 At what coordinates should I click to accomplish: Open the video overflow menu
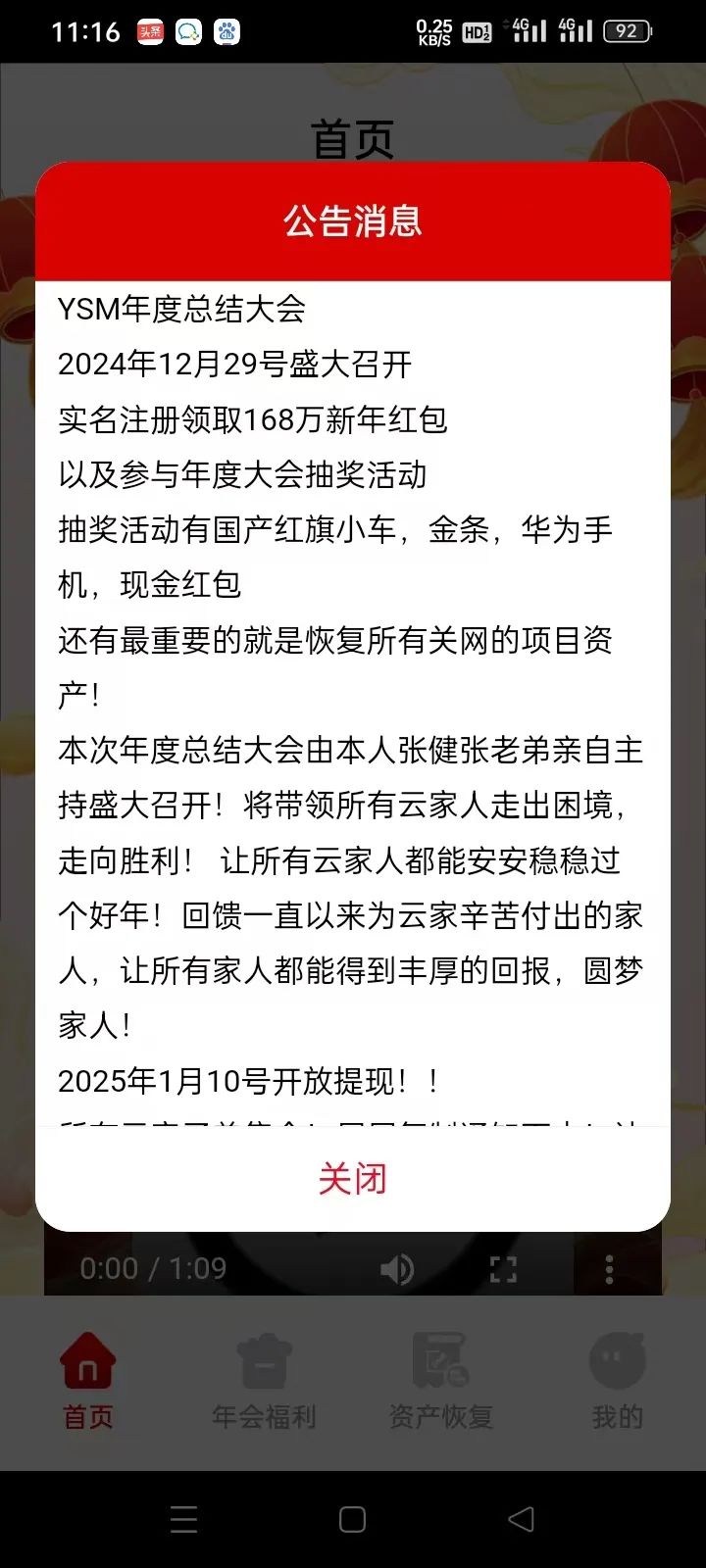click(x=609, y=1269)
